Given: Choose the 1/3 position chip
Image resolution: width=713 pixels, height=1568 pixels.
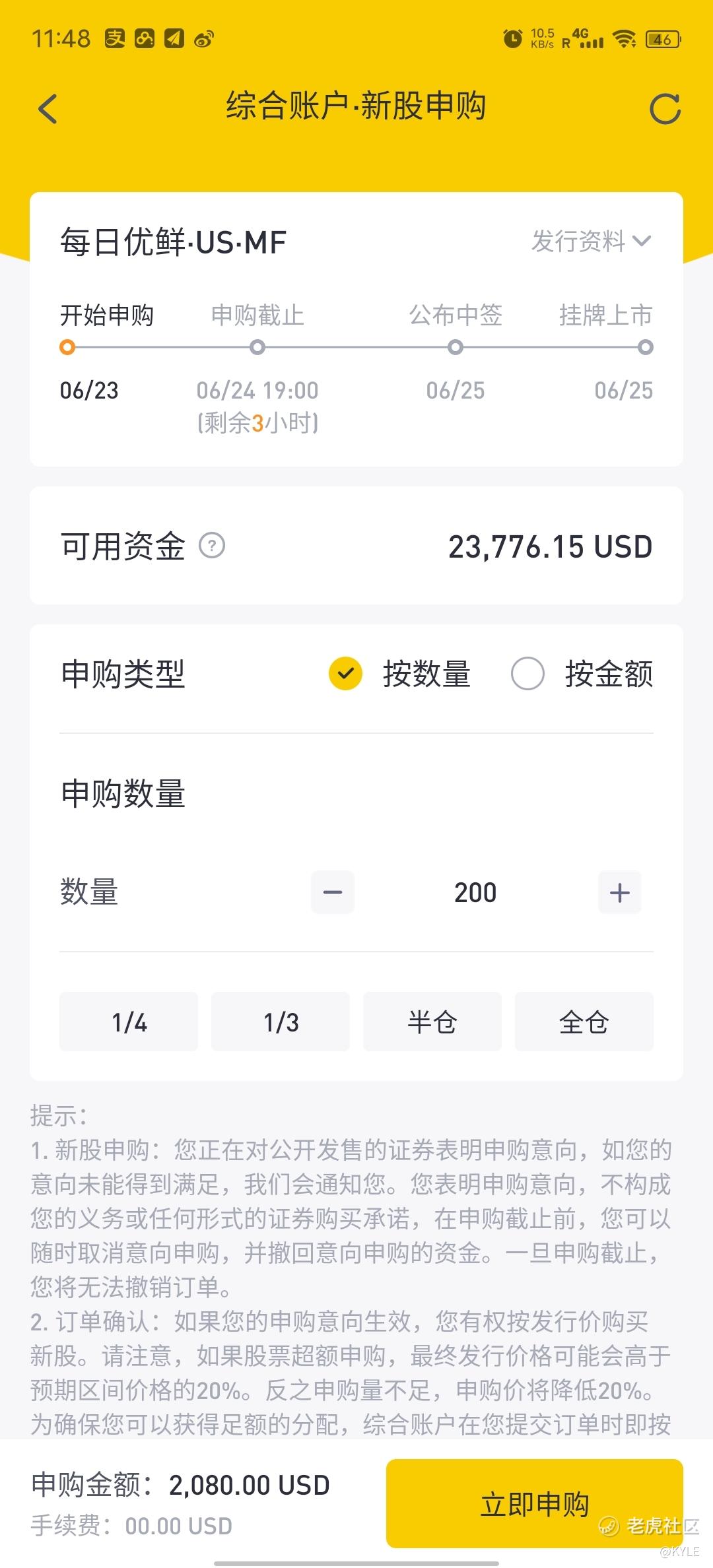Looking at the screenshot, I should coord(281,1022).
